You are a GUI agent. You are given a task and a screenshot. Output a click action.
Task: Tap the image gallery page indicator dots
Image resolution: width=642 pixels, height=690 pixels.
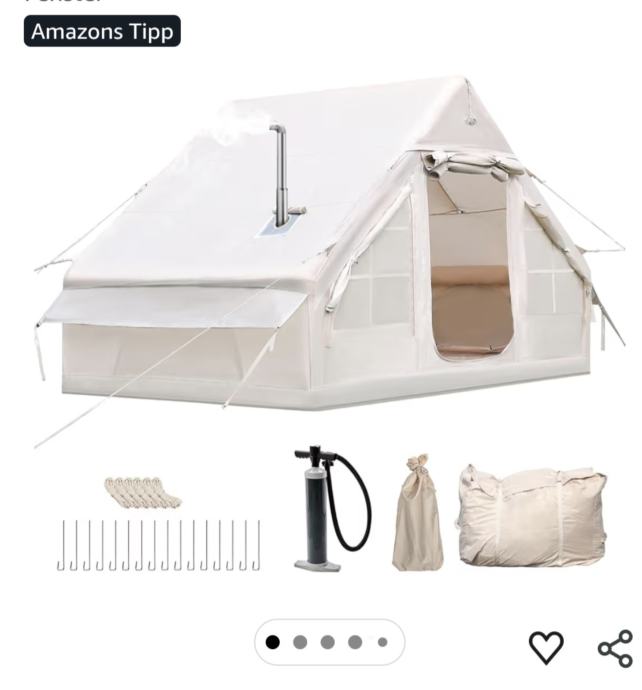(328, 642)
